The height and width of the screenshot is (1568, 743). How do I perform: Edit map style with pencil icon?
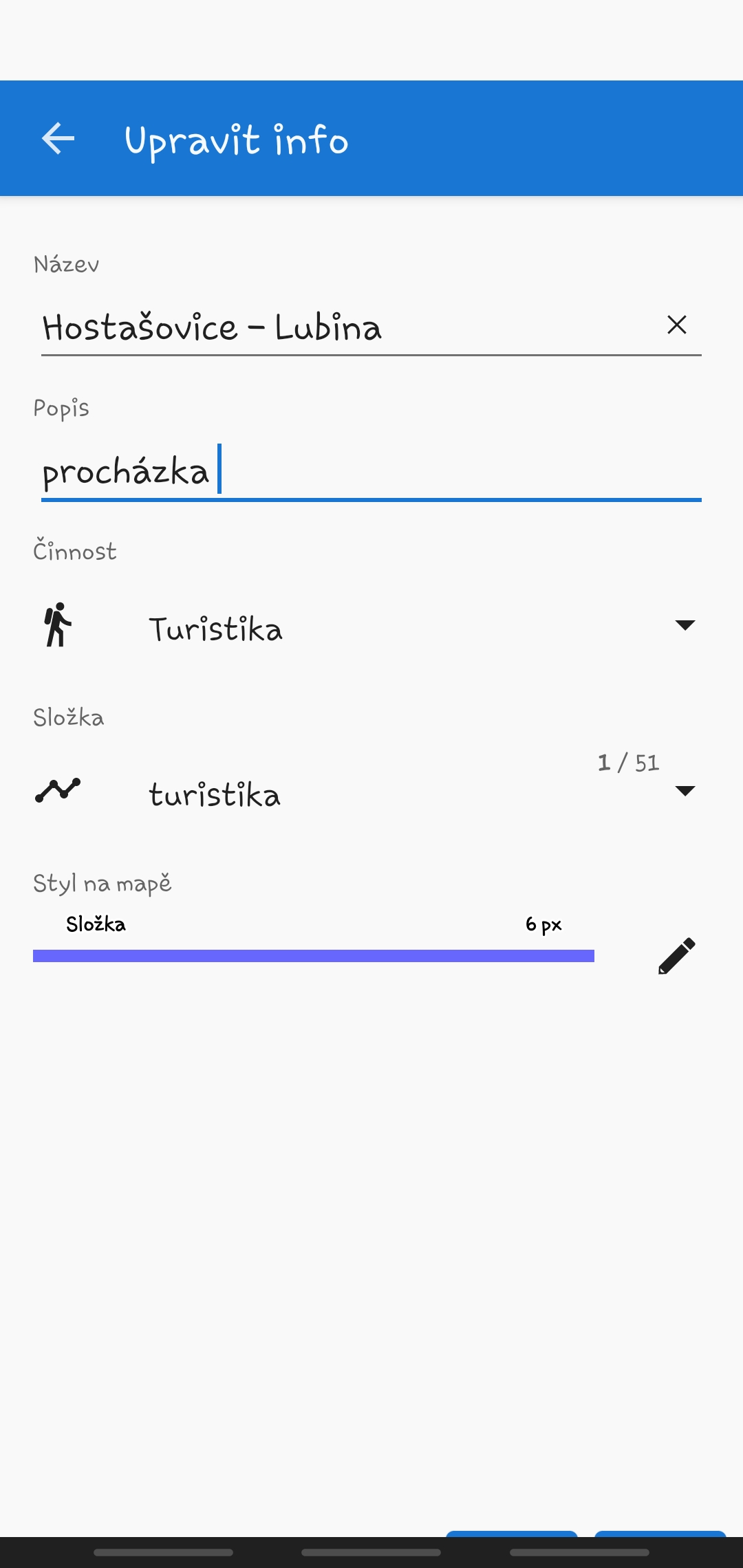[x=677, y=956]
